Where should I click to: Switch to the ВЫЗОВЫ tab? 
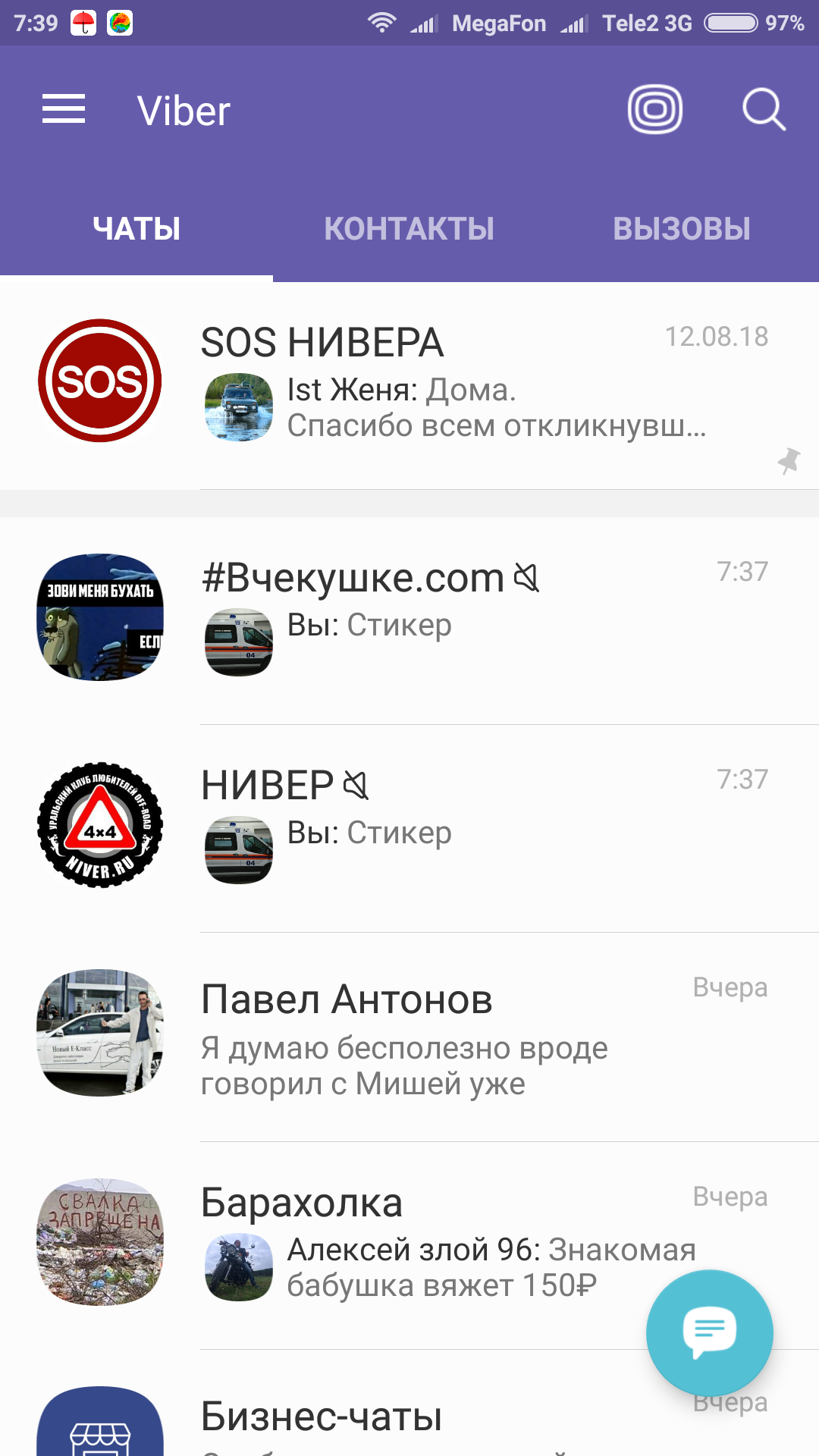pyautogui.click(x=681, y=229)
